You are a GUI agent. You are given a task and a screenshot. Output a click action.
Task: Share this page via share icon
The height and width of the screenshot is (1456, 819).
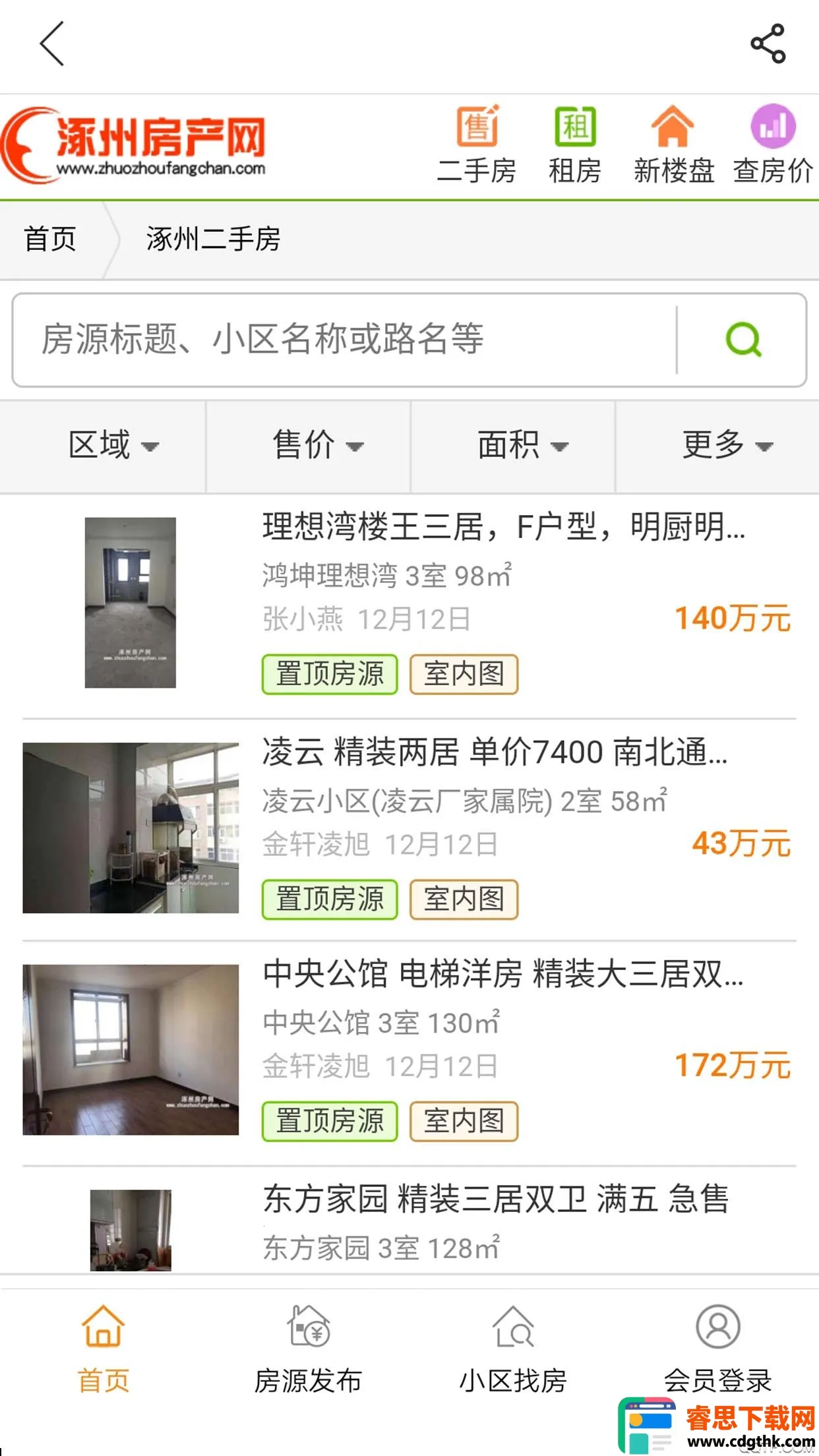coord(768,44)
